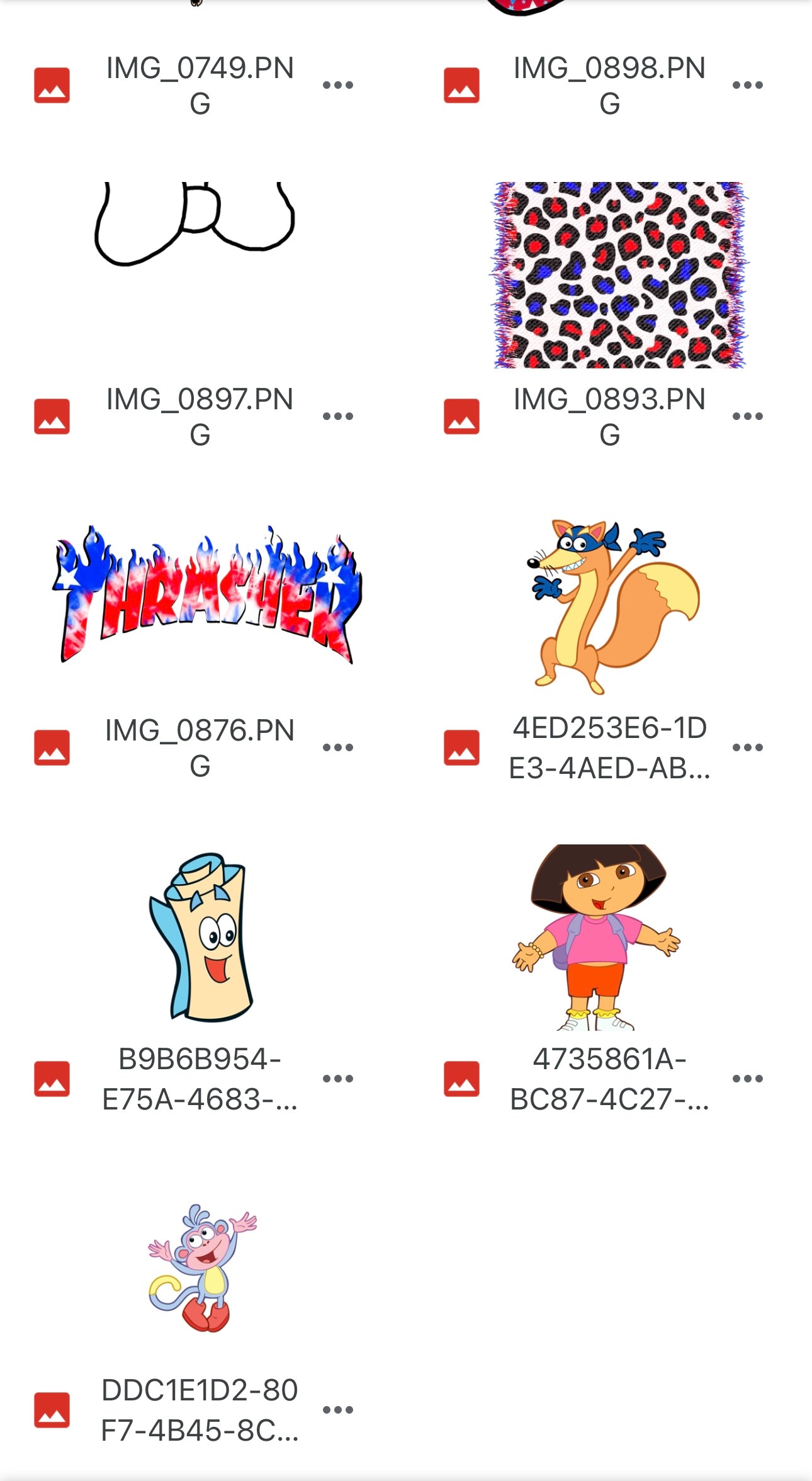Open more options for IMG_0898.PNG
812x1481 pixels.
pyautogui.click(x=748, y=85)
